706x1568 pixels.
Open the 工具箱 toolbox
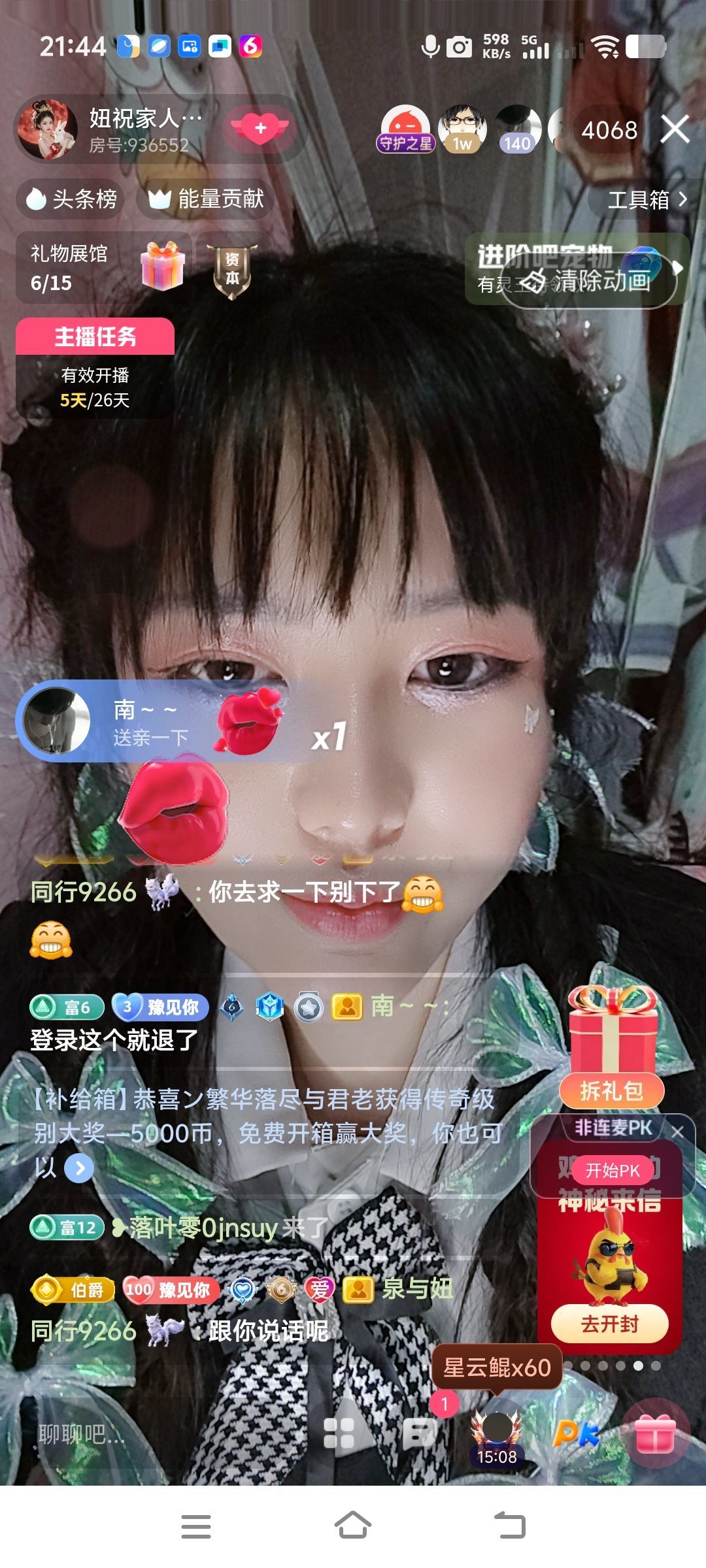pos(647,199)
